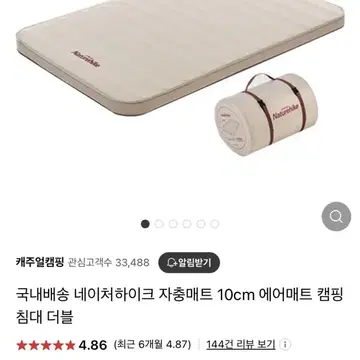
Task: Tap the magnifier icon to enlarge the image
Action: click(336, 216)
